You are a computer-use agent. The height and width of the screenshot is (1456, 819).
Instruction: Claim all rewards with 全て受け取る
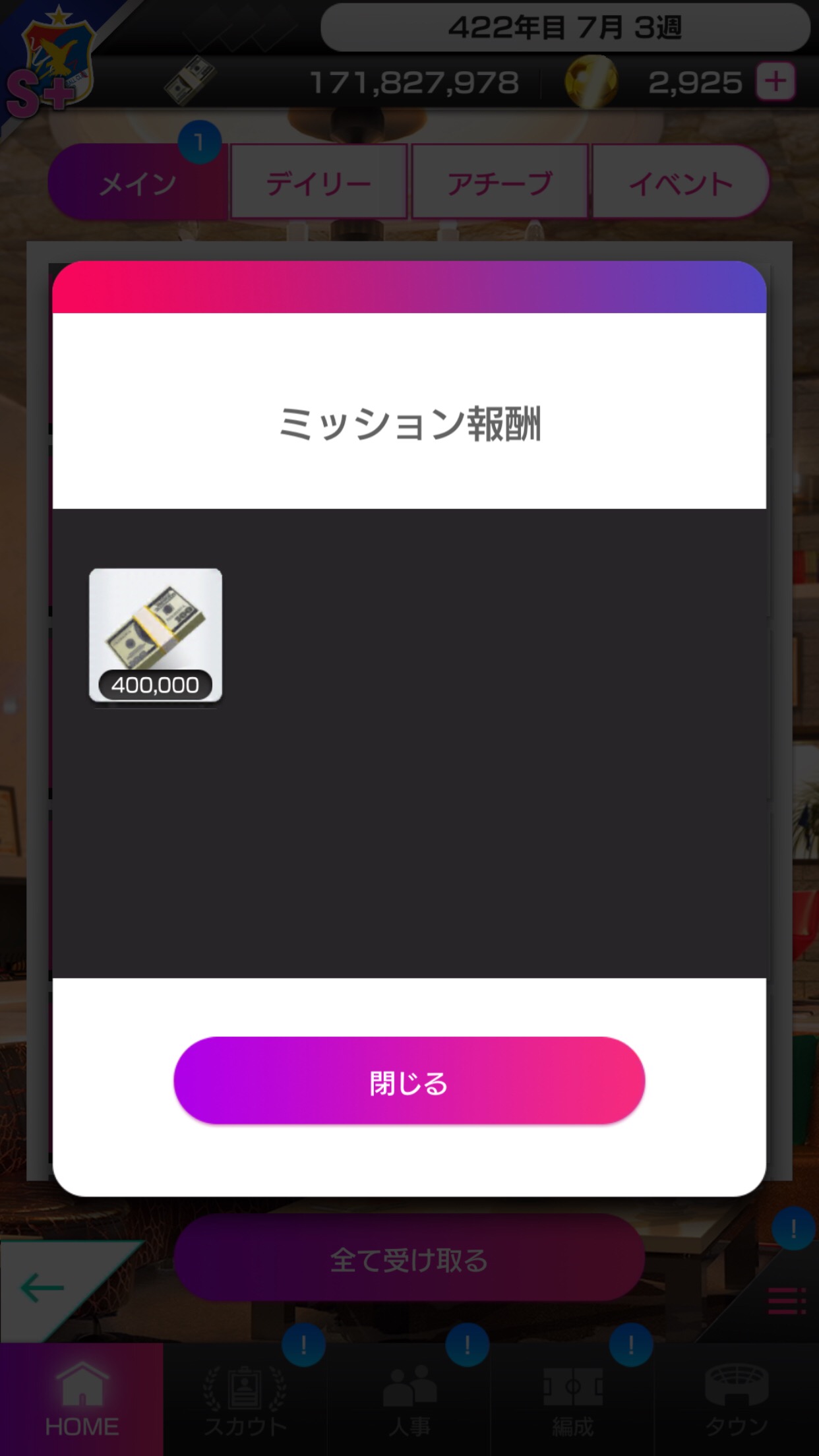tap(409, 1259)
